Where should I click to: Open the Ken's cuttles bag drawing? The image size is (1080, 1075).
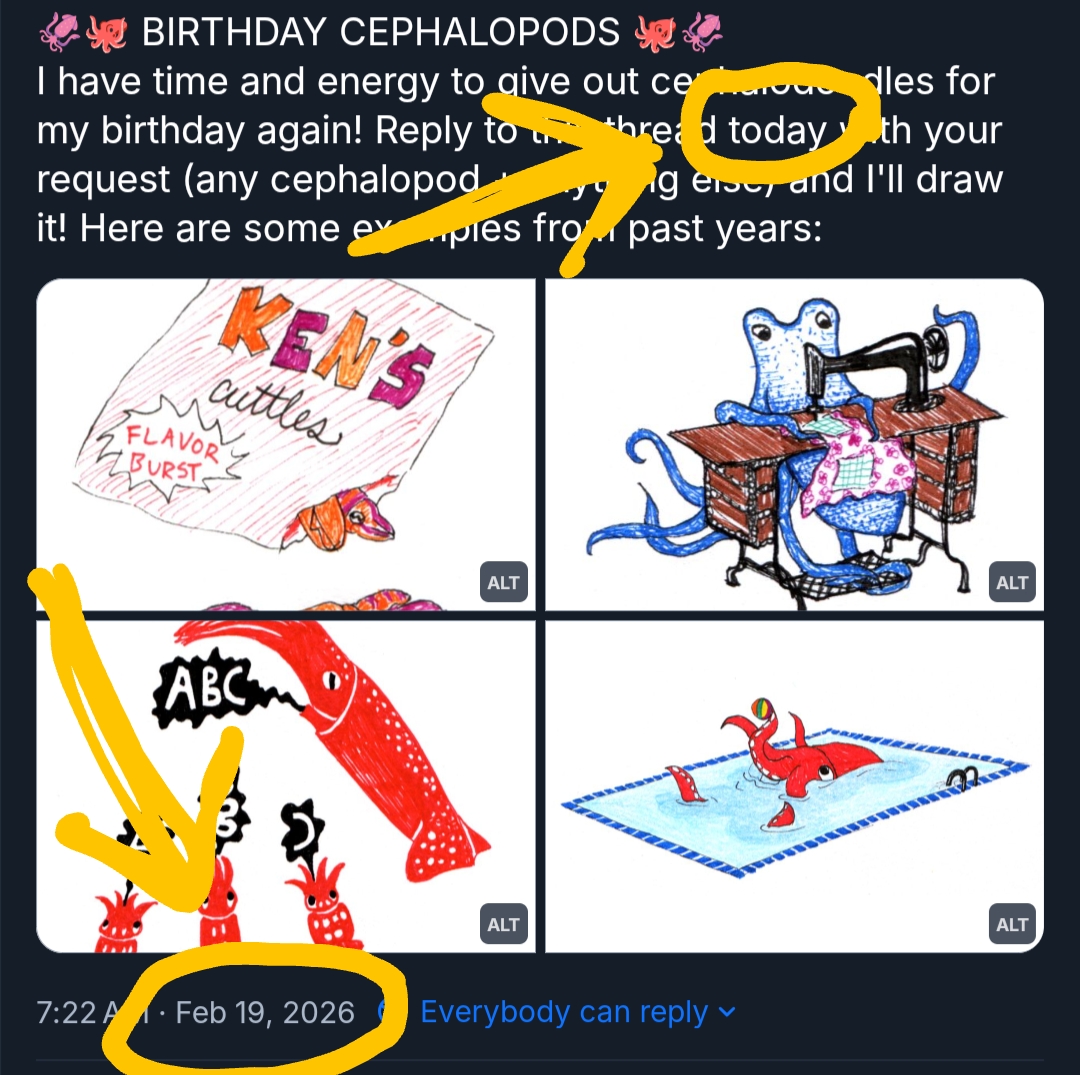(285, 430)
